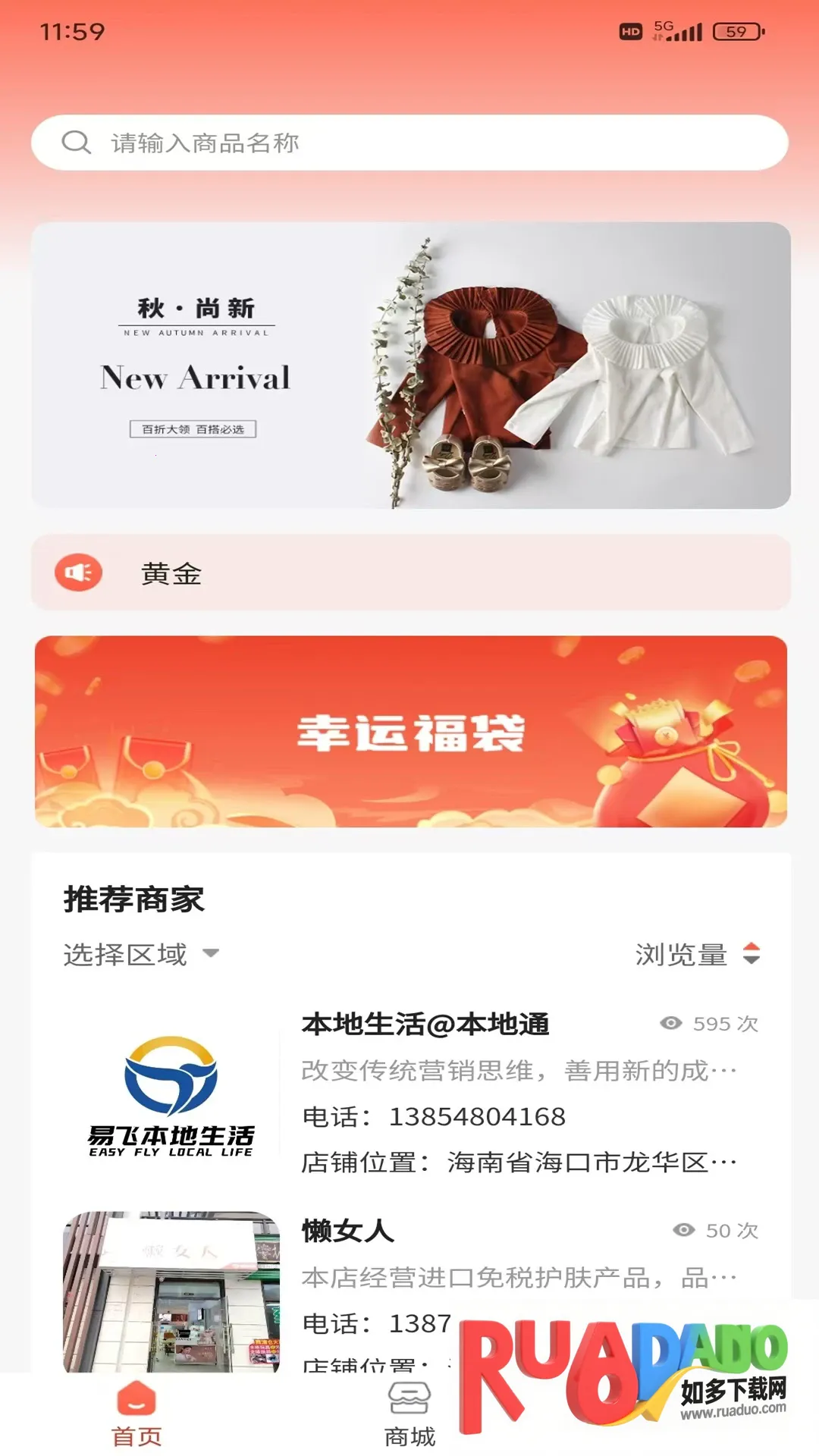The height and width of the screenshot is (1456, 819).
Task: Expand the 选择区域 dropdown
Action: pos(142,954)
